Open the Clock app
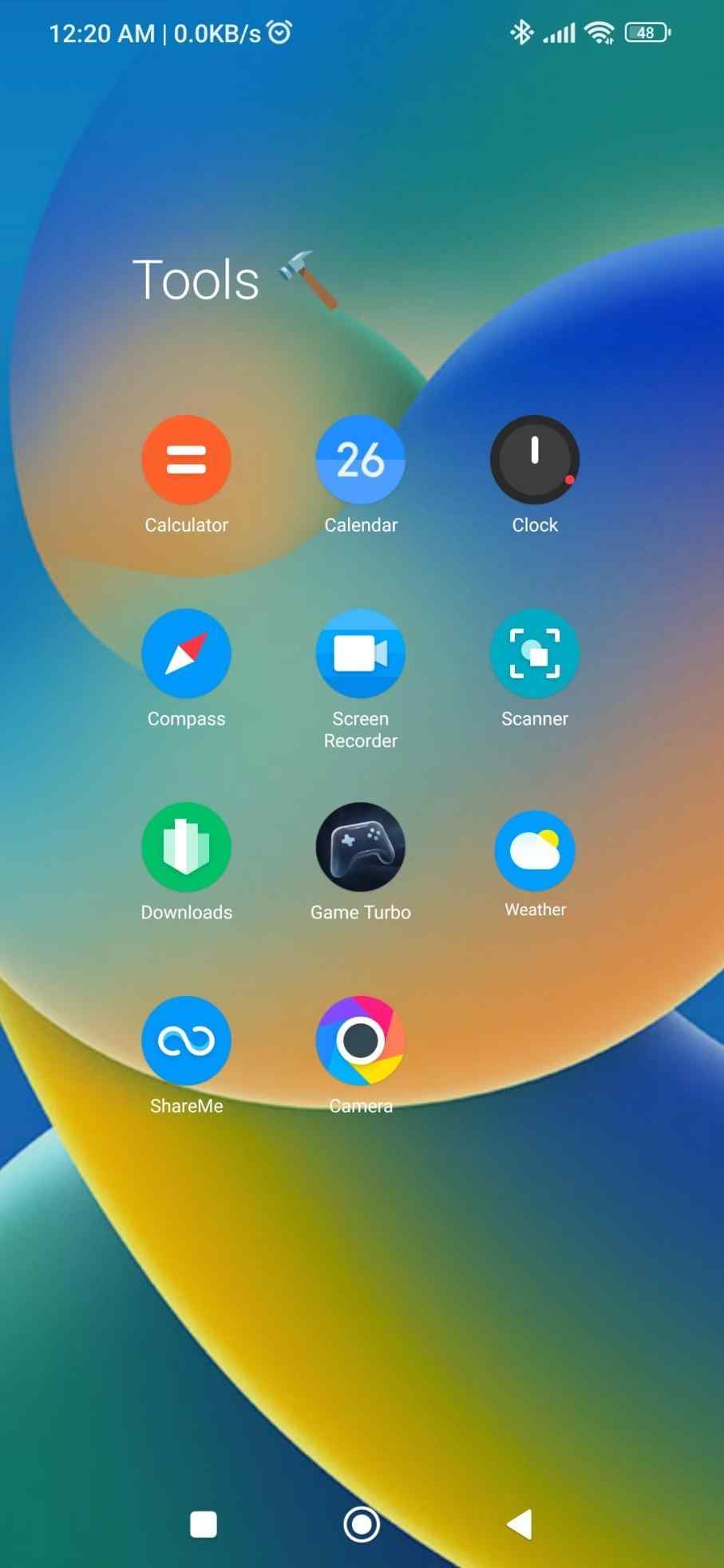 click(534, 460)
